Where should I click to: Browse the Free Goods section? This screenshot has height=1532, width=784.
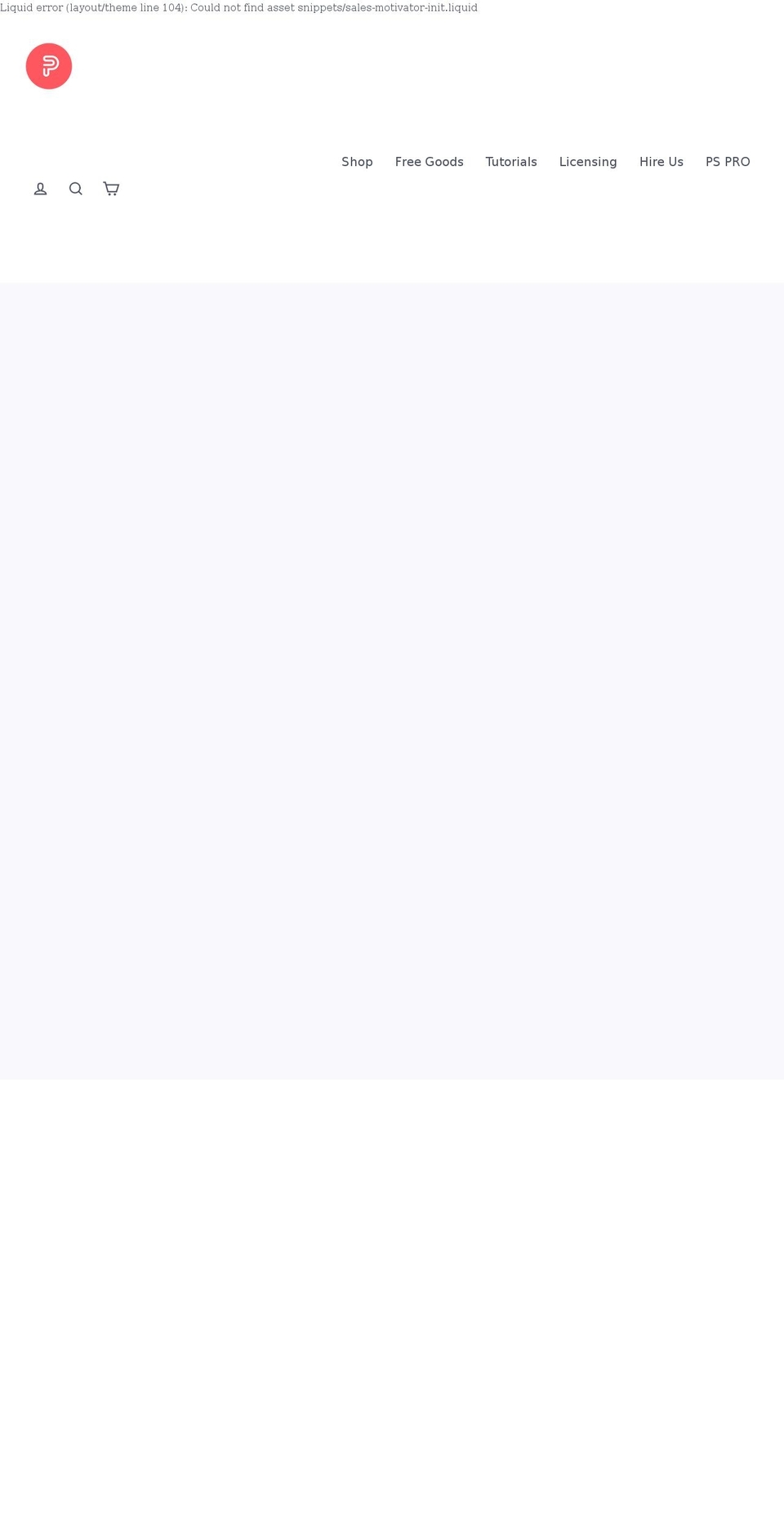tap(429, 162)
